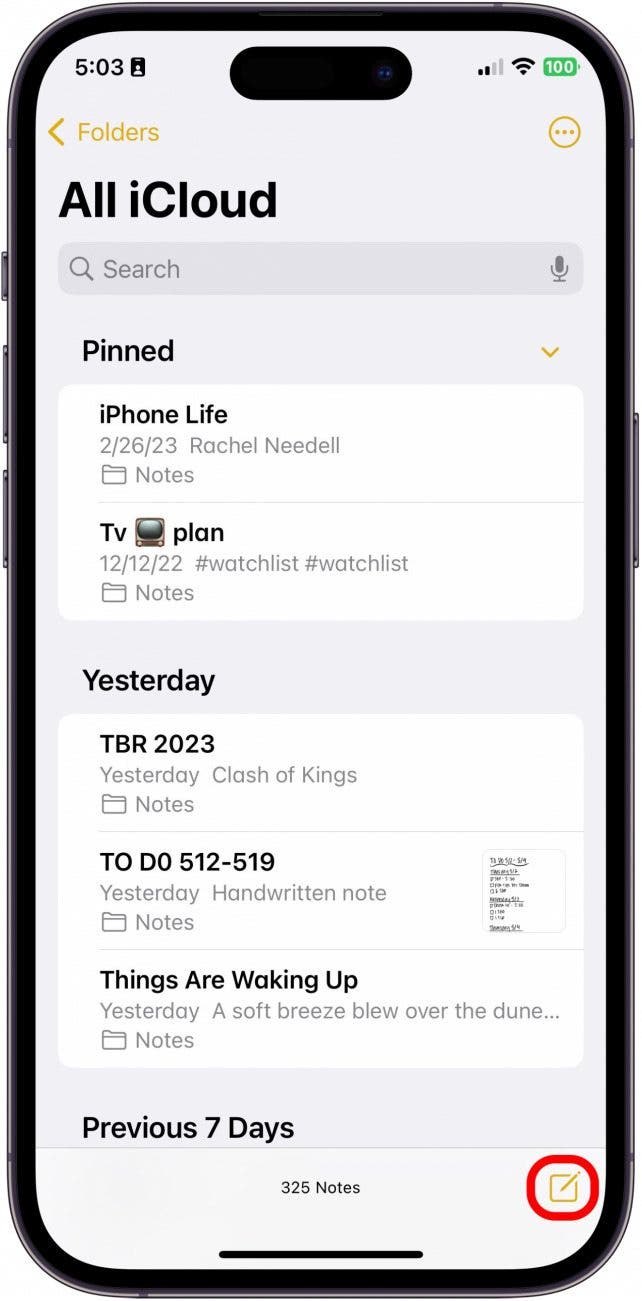Open the TBR 2023 note

[320, 773]
